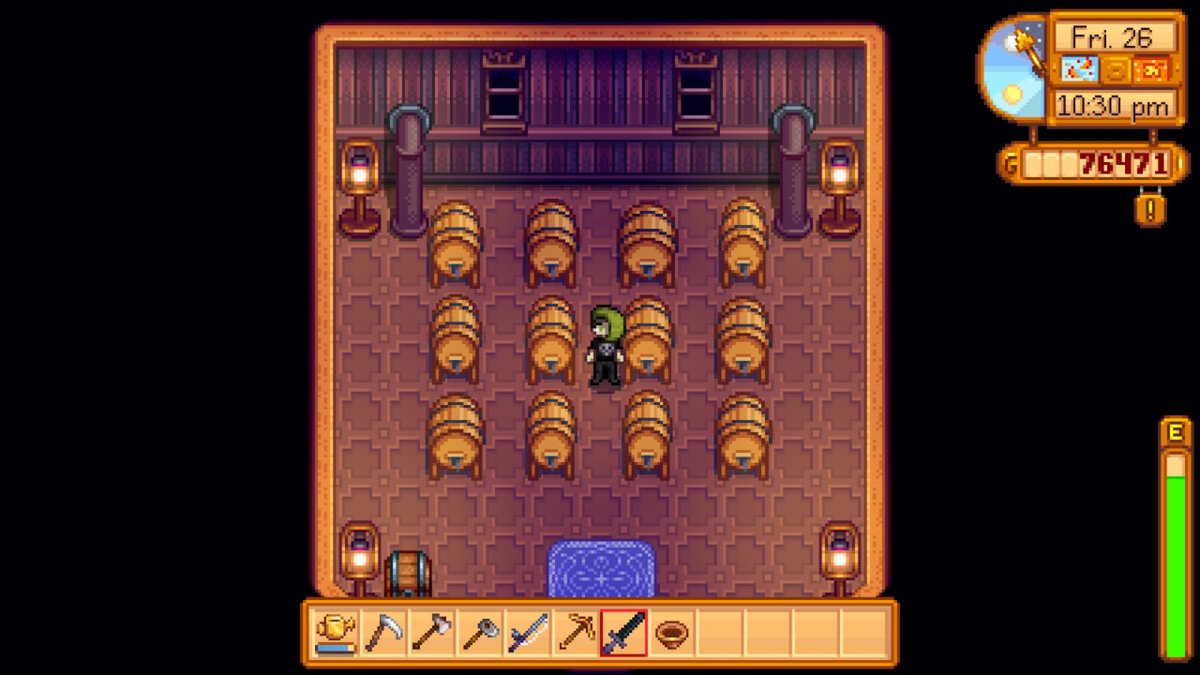
Task: Select the watering can in the toolbar
Action: [x=335, y=632]
